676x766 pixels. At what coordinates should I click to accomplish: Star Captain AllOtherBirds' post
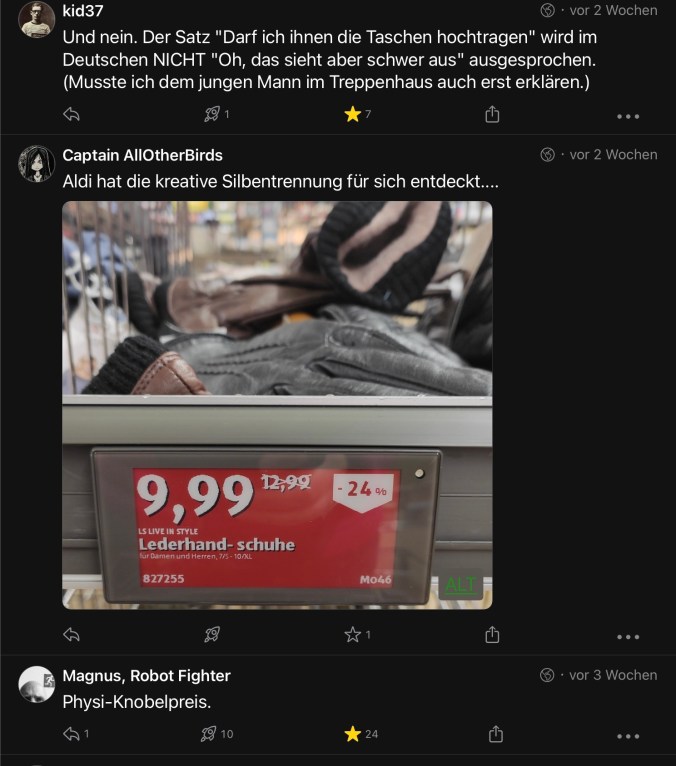[352, 635]
